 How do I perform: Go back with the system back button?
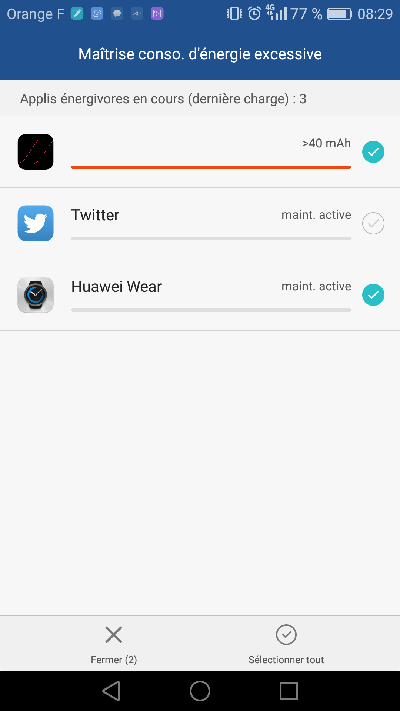[x=111, y=691]
